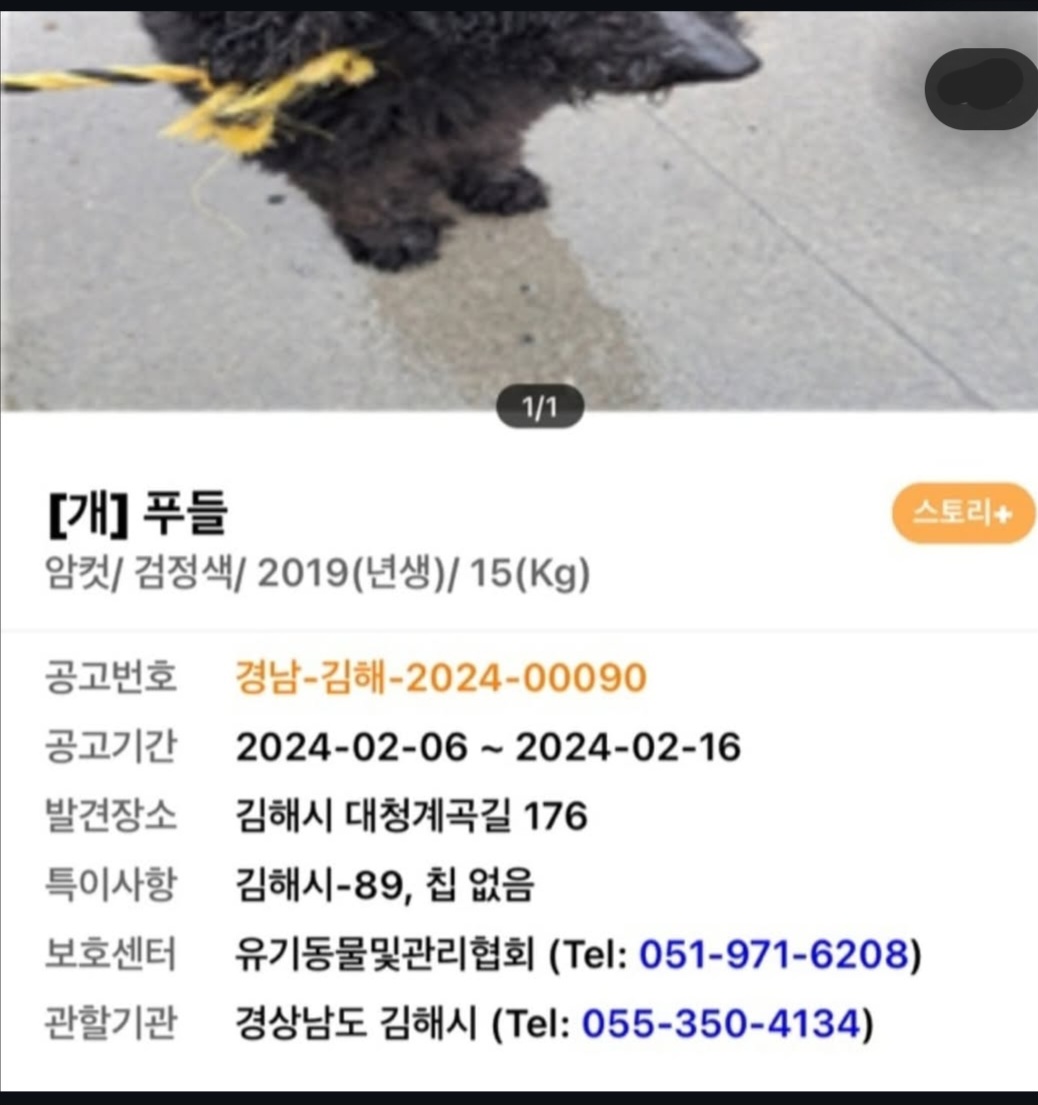Image resolution: width=1038 pixels, height=1105 pixels.
Task: Call the shelter at 051-971-6208
Action: [x=773, y=956]
